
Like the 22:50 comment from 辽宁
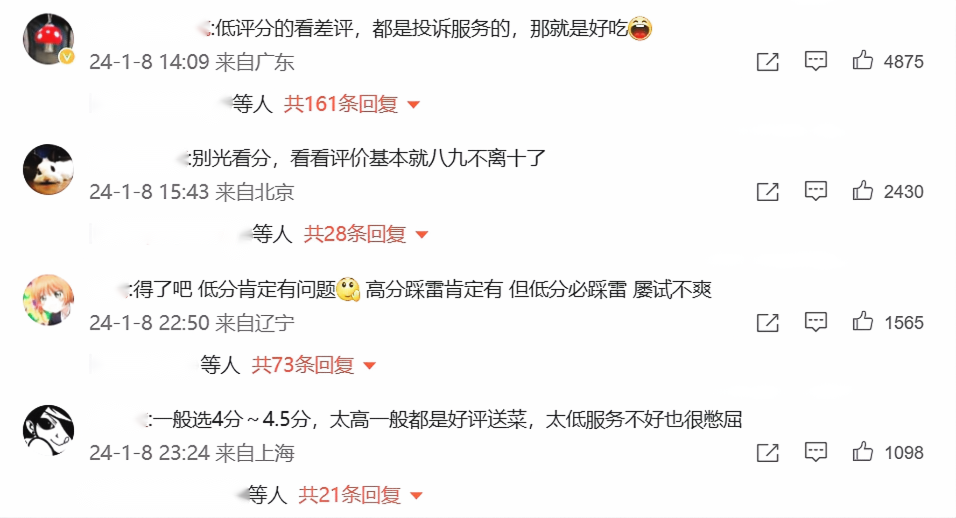point(863,322)
